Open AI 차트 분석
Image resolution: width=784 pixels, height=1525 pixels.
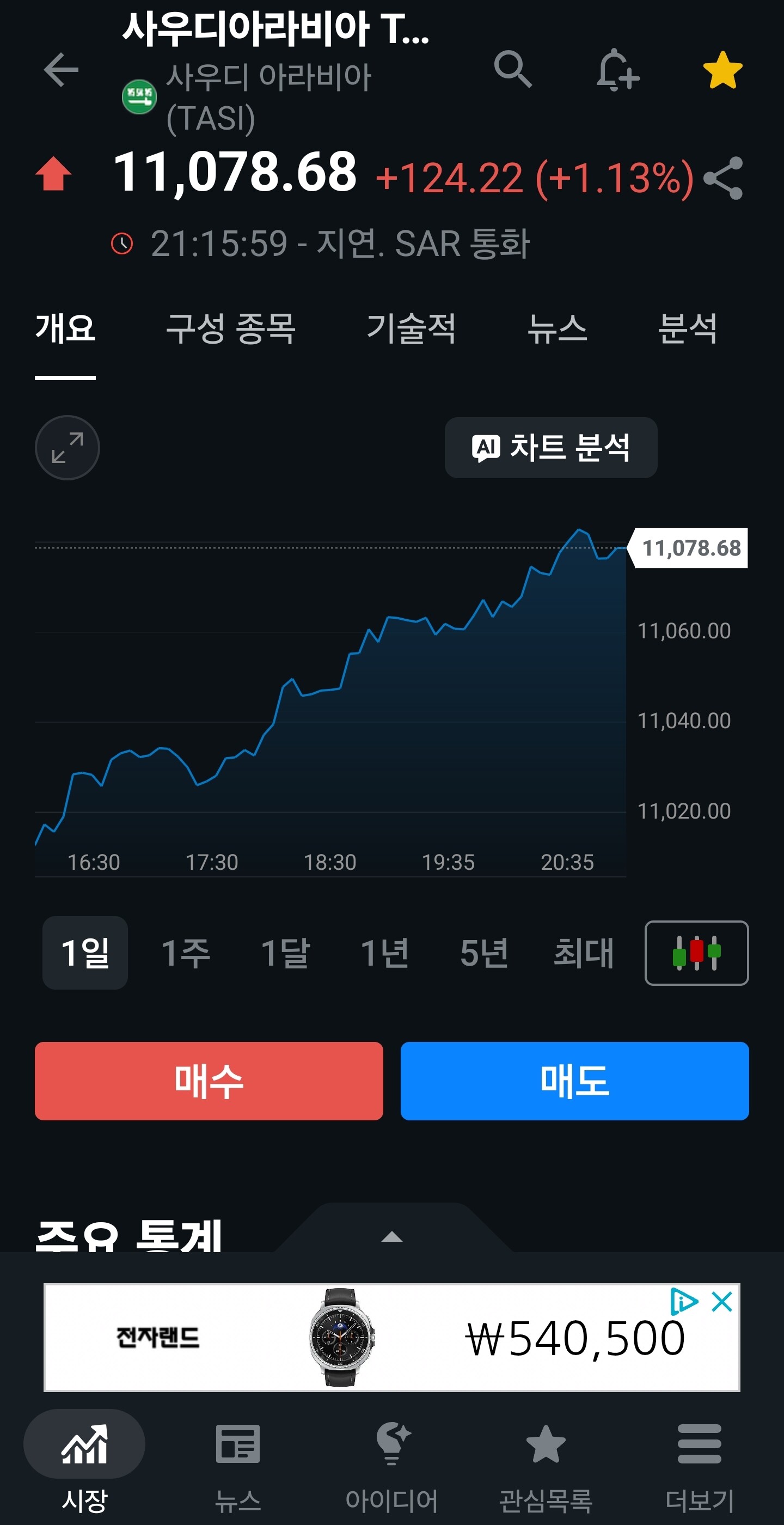click(551, 448)
